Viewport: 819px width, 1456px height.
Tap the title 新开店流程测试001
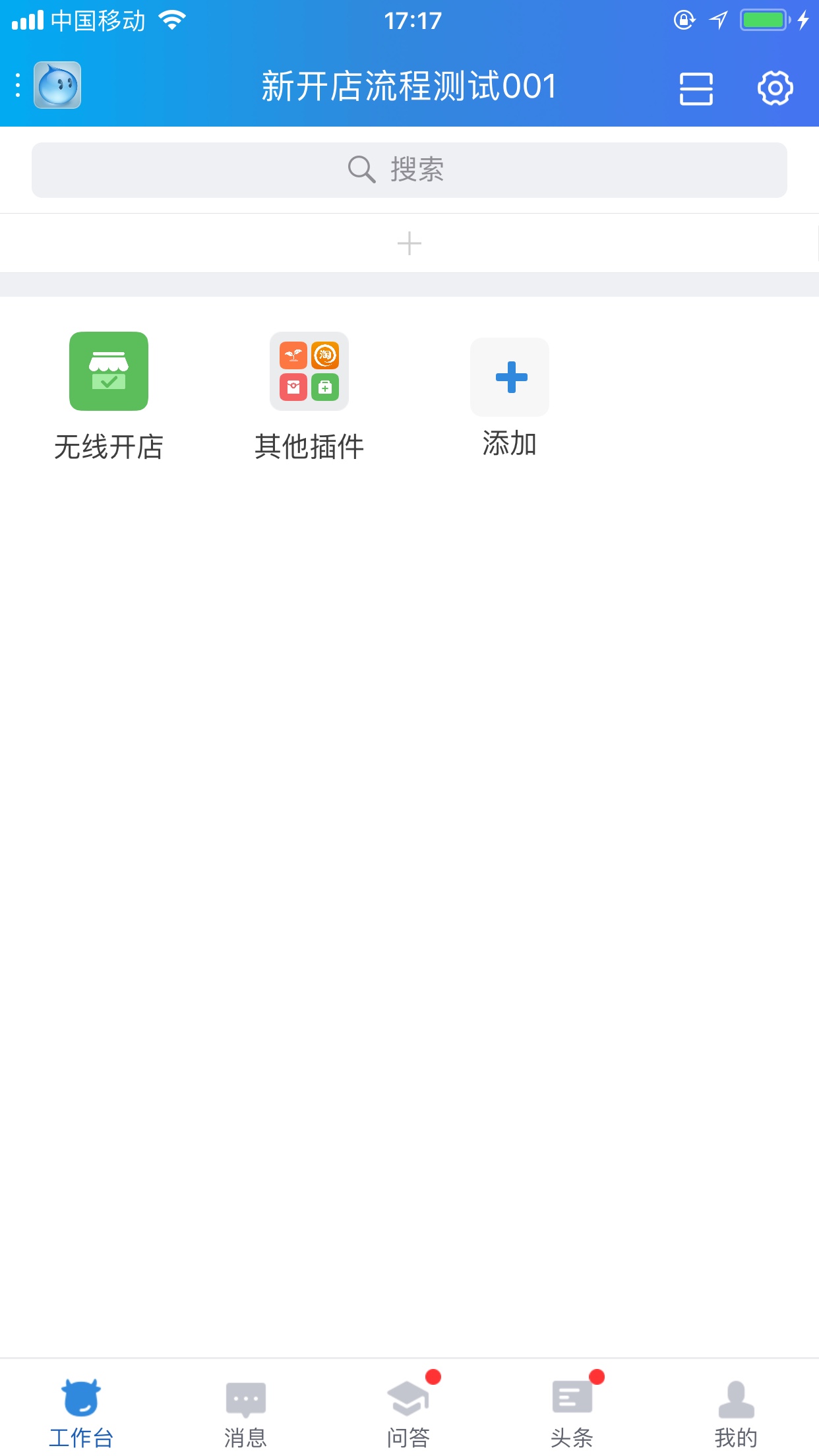click(x=409, y=84)
